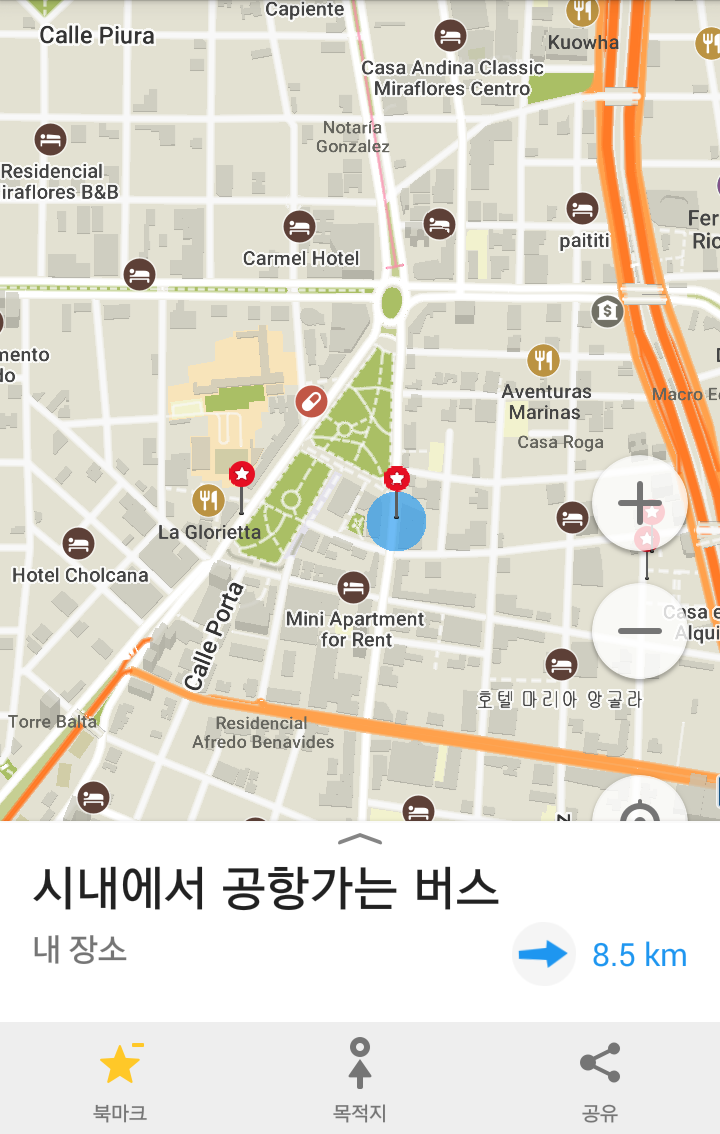Image resolution: width=720 pixels, height=1134 pixels.
Task: Expand the place details panel
Action: [x=360, y=838]
